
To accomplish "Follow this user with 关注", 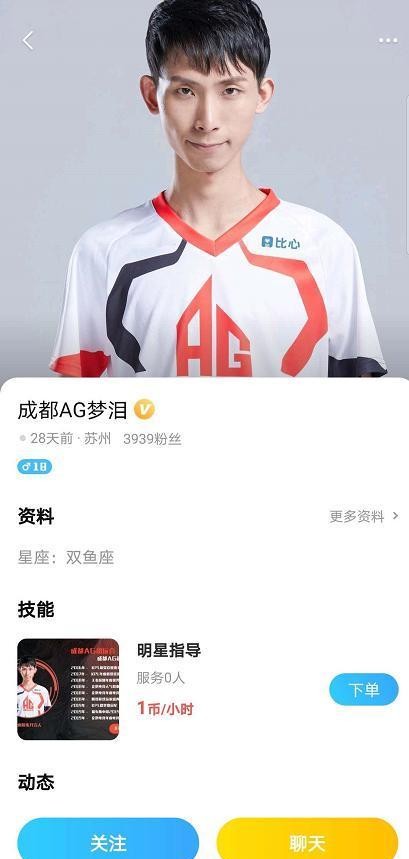I will 108,842.
